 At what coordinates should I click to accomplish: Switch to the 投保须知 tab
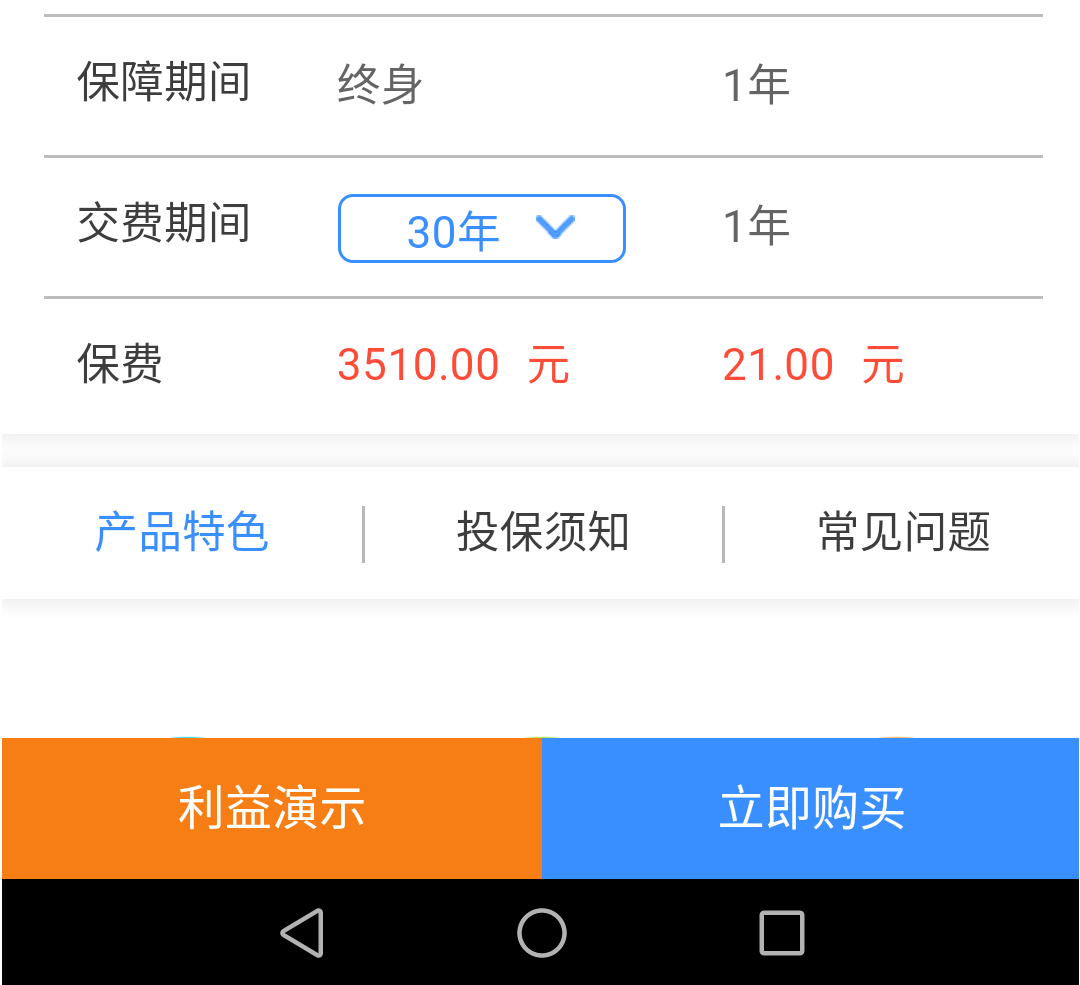tap(543, 532)
